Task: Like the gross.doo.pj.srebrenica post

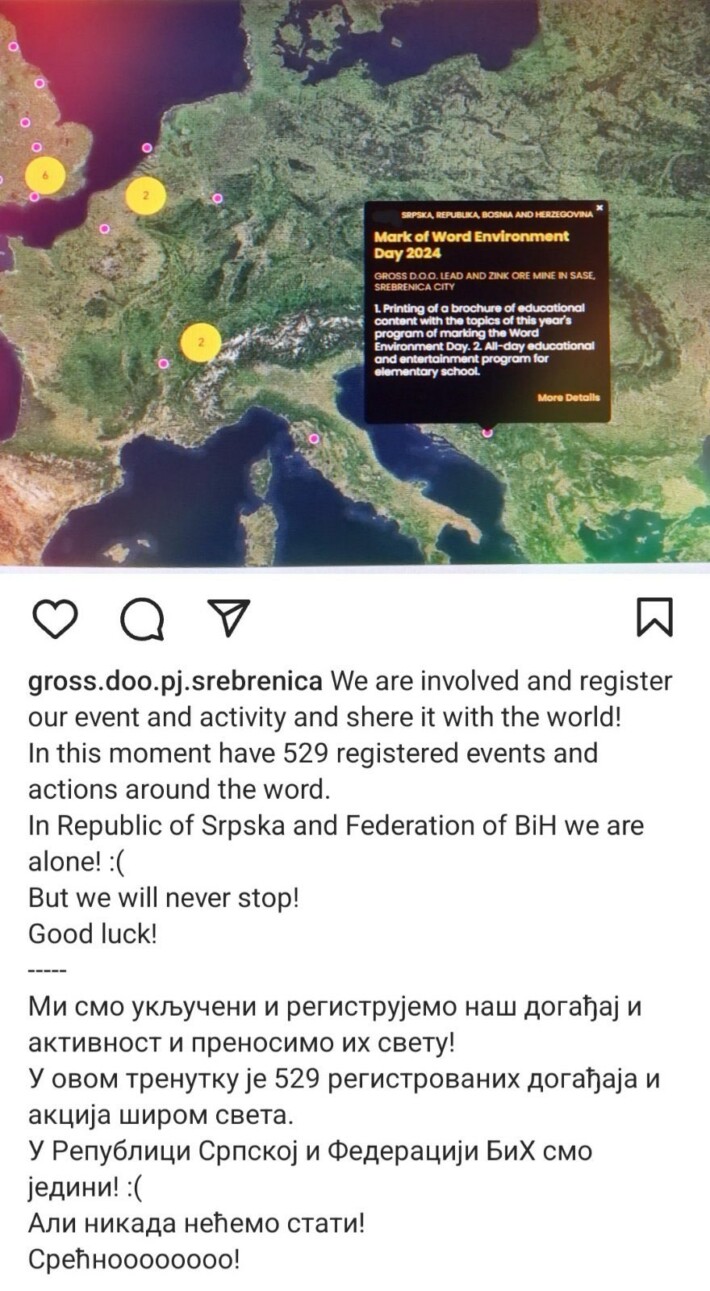Action: click(55, 618)
